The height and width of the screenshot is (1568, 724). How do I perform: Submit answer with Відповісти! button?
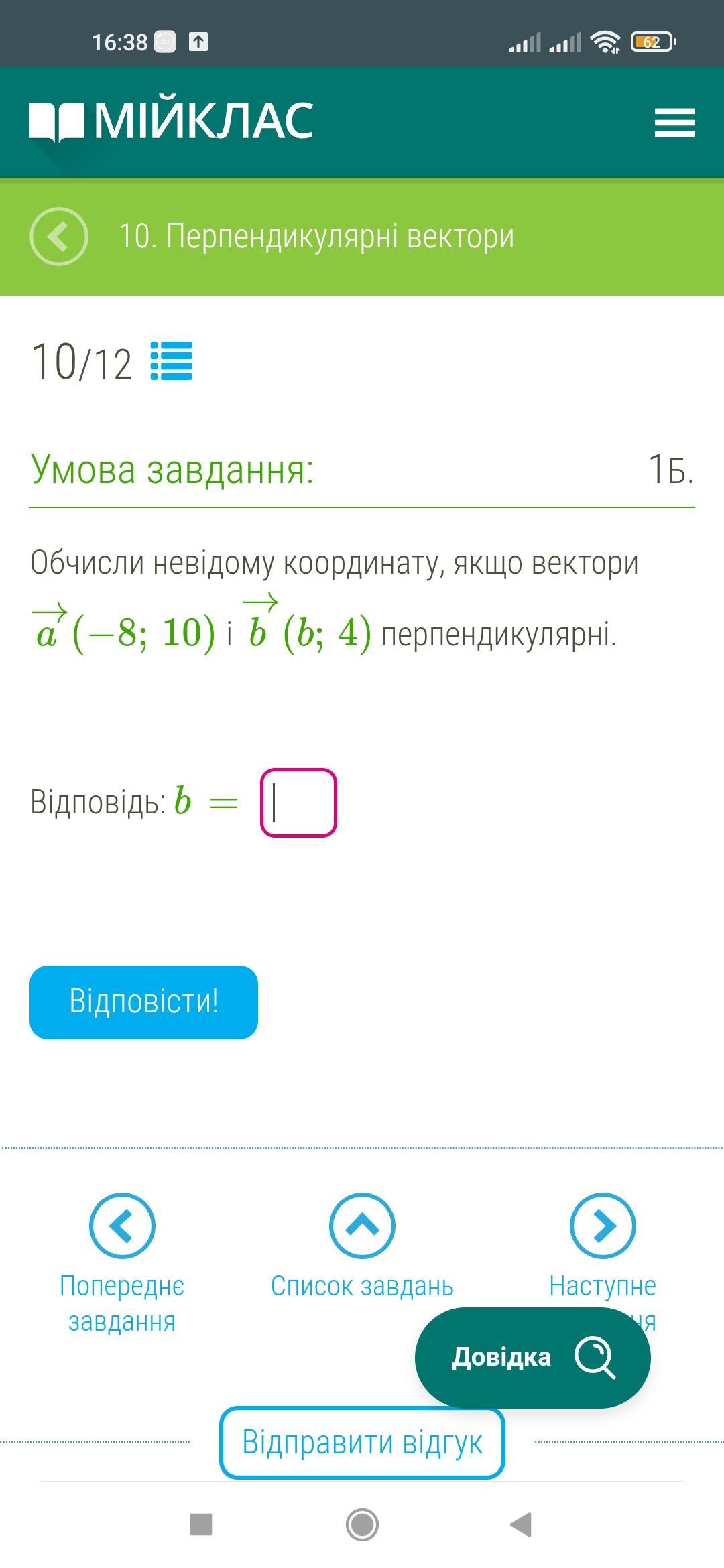(x=143, y=1002)
